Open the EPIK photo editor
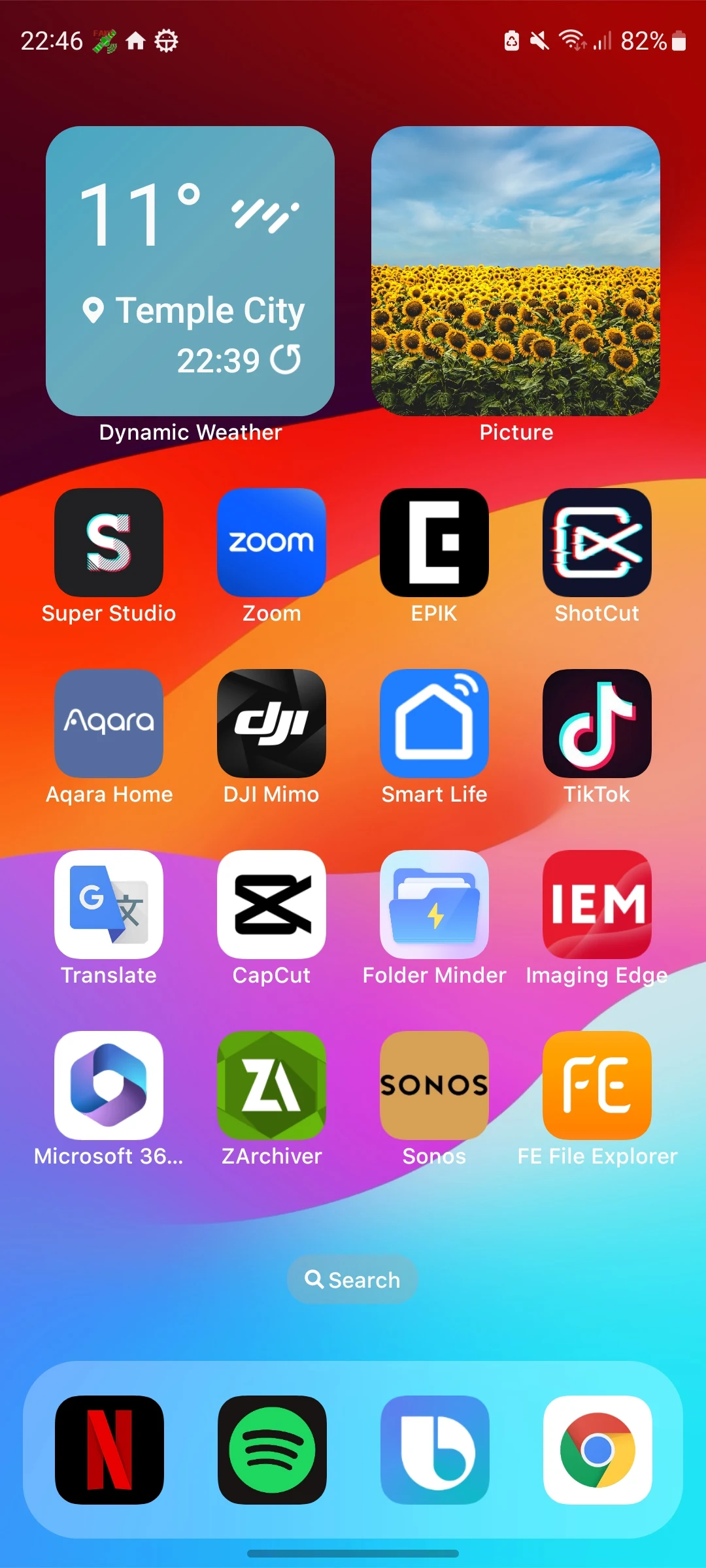706x1568 pixels. 434,542
